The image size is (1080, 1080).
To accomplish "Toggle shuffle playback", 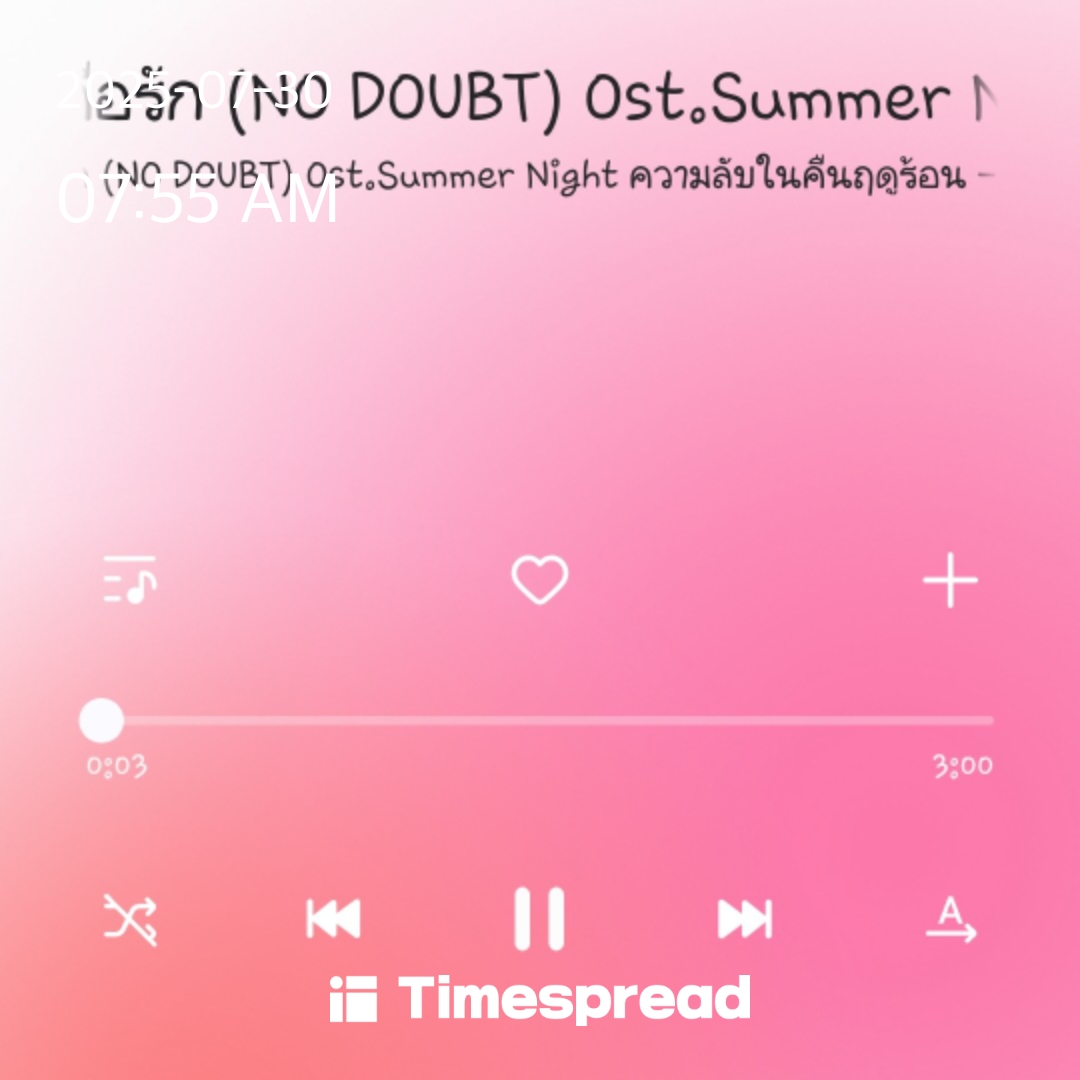I will click(130, 920).
